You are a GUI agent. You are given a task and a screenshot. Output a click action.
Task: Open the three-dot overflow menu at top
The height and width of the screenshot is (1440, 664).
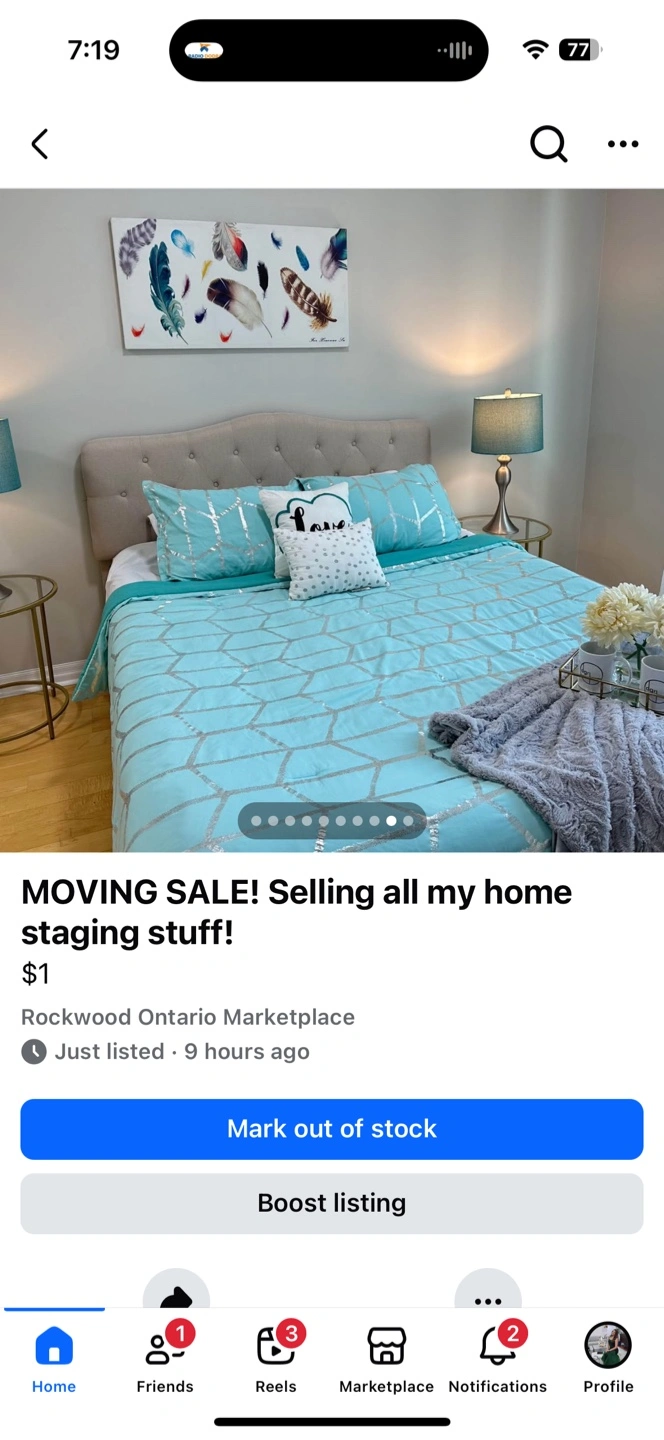tap(622, 144)
